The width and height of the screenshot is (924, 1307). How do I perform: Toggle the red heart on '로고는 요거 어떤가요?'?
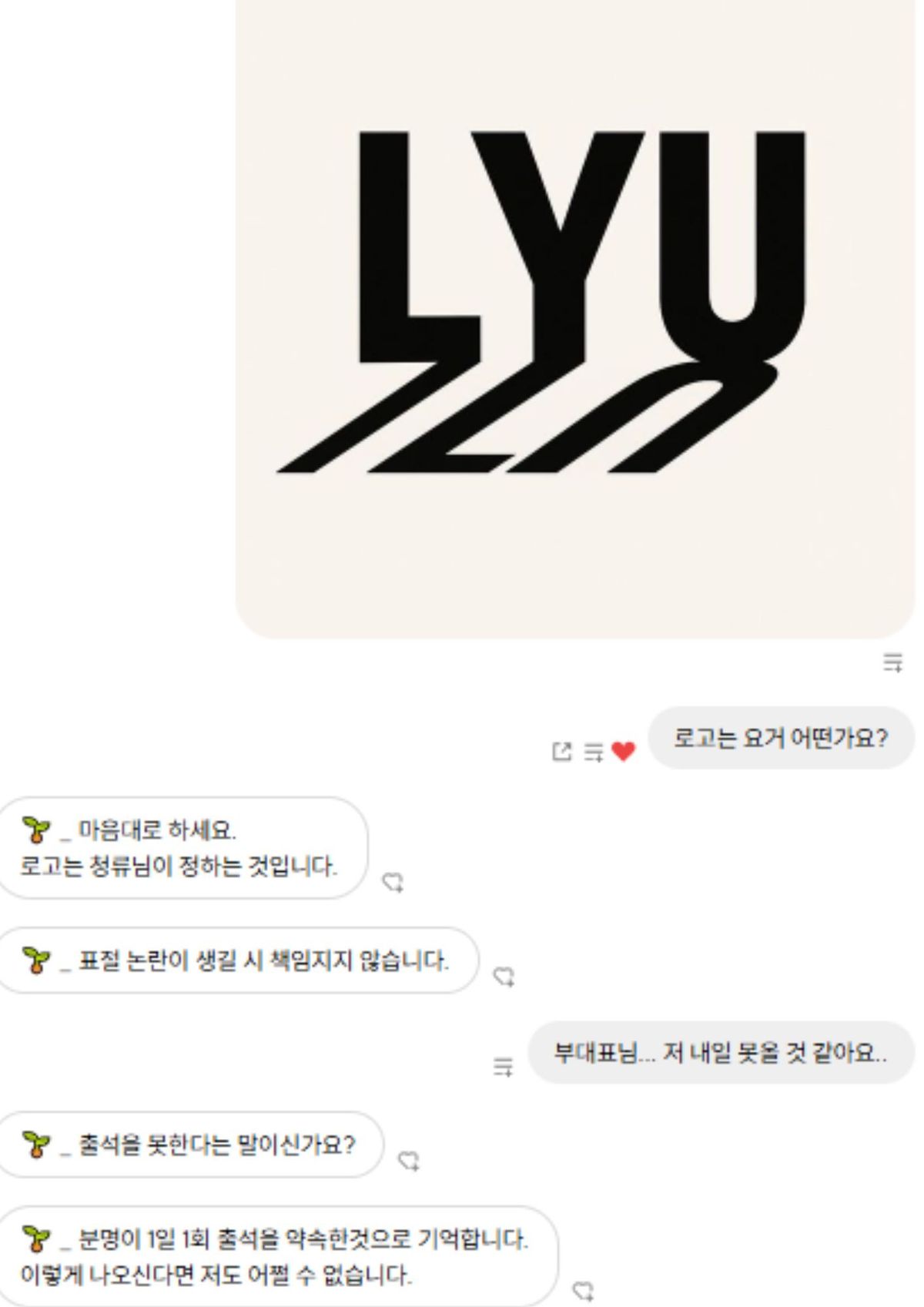623,751
